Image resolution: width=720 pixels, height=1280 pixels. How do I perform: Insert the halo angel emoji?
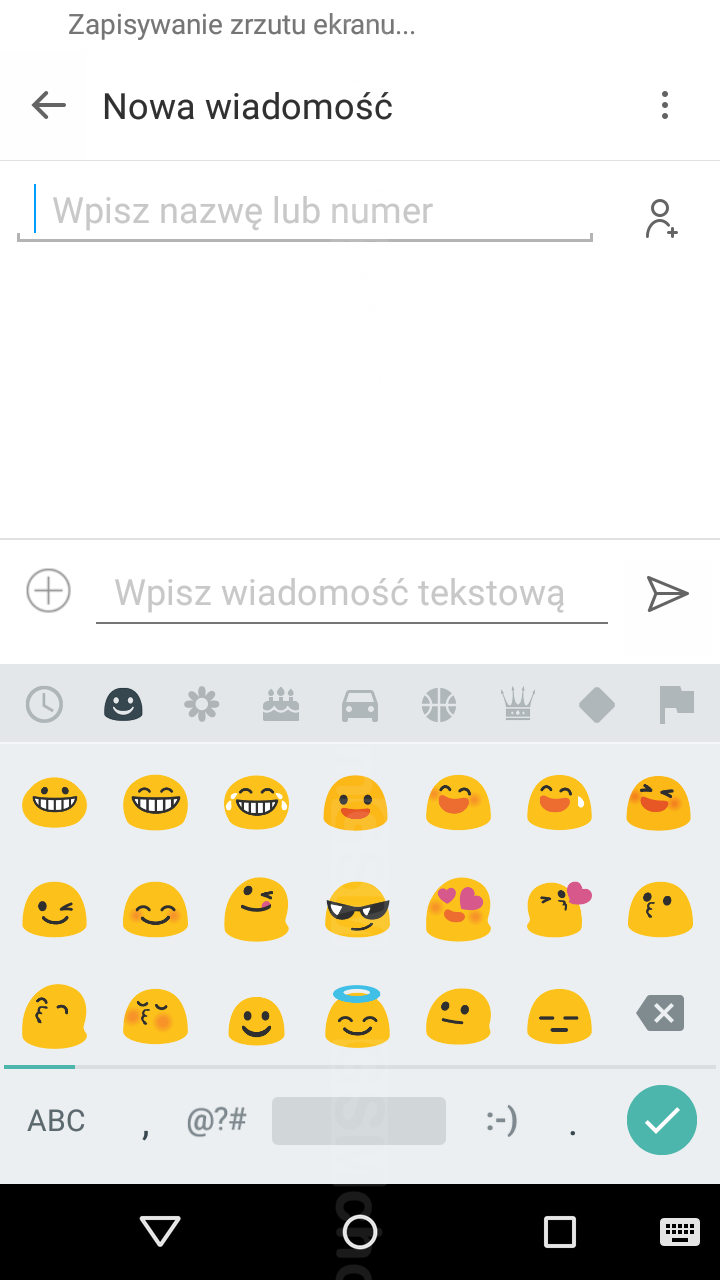click(x=357, y=1015)
